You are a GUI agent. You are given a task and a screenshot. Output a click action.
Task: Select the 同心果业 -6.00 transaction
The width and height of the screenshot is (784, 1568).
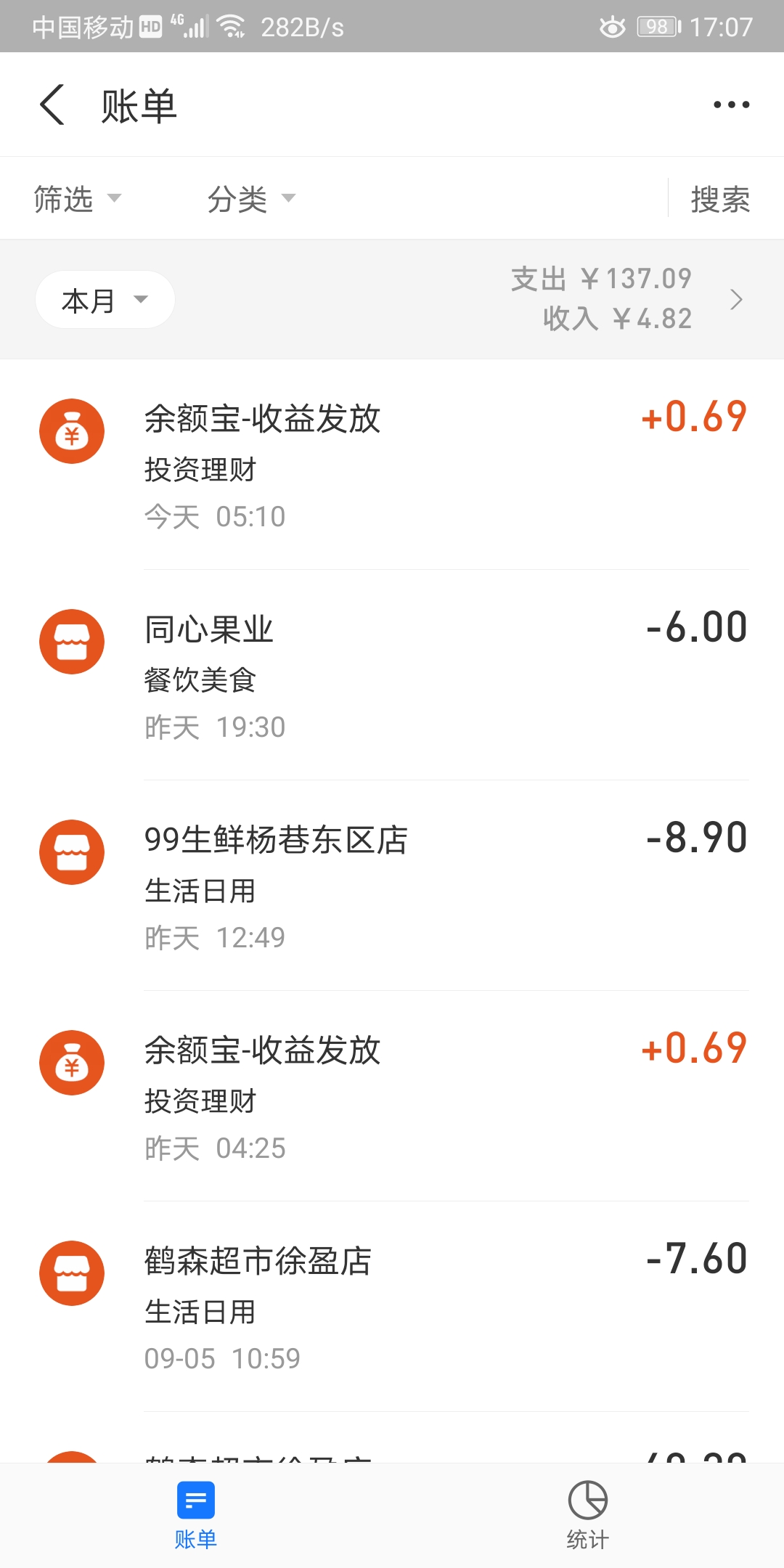[392, 668]
